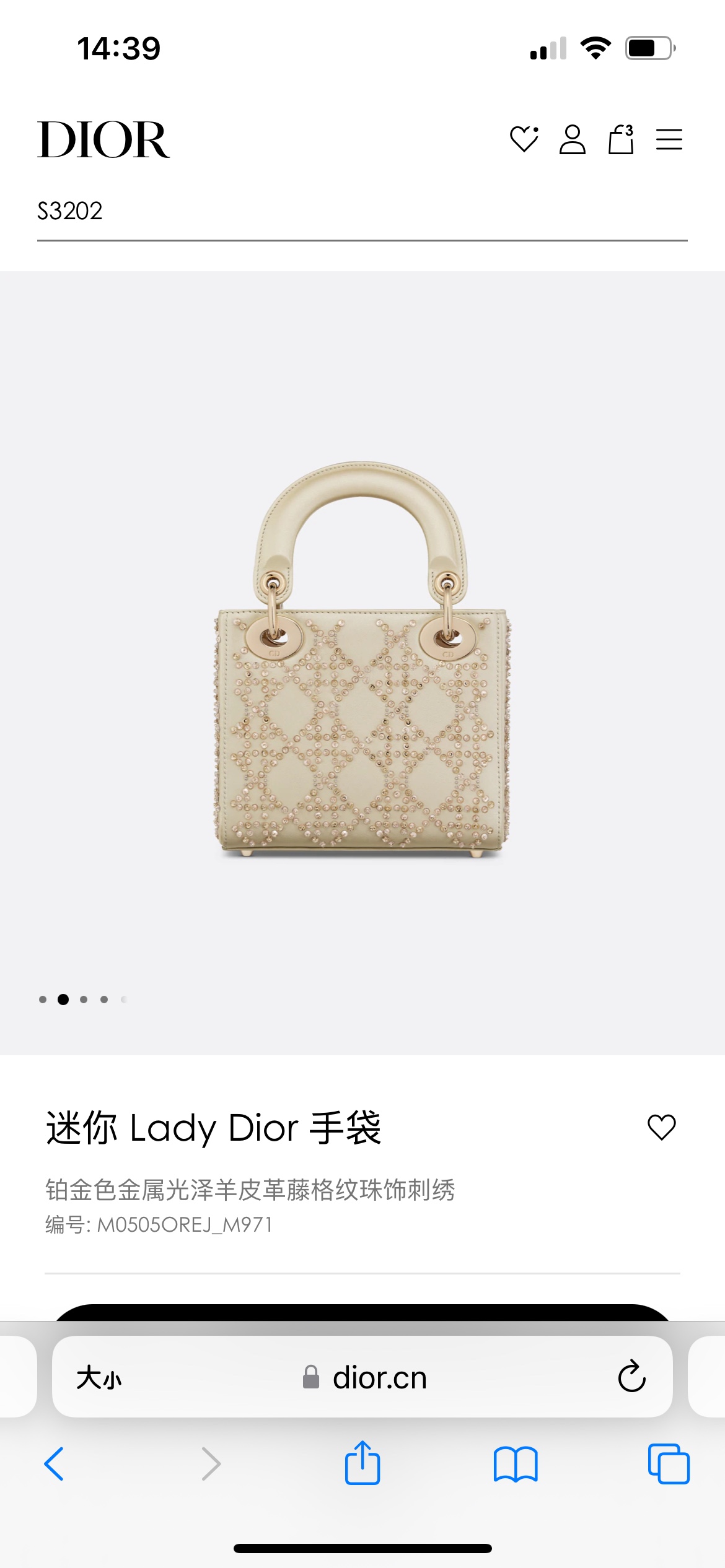725x1568 pixels.
Task: Open the Dior wishlist heart icon
Action: (524, 139)
